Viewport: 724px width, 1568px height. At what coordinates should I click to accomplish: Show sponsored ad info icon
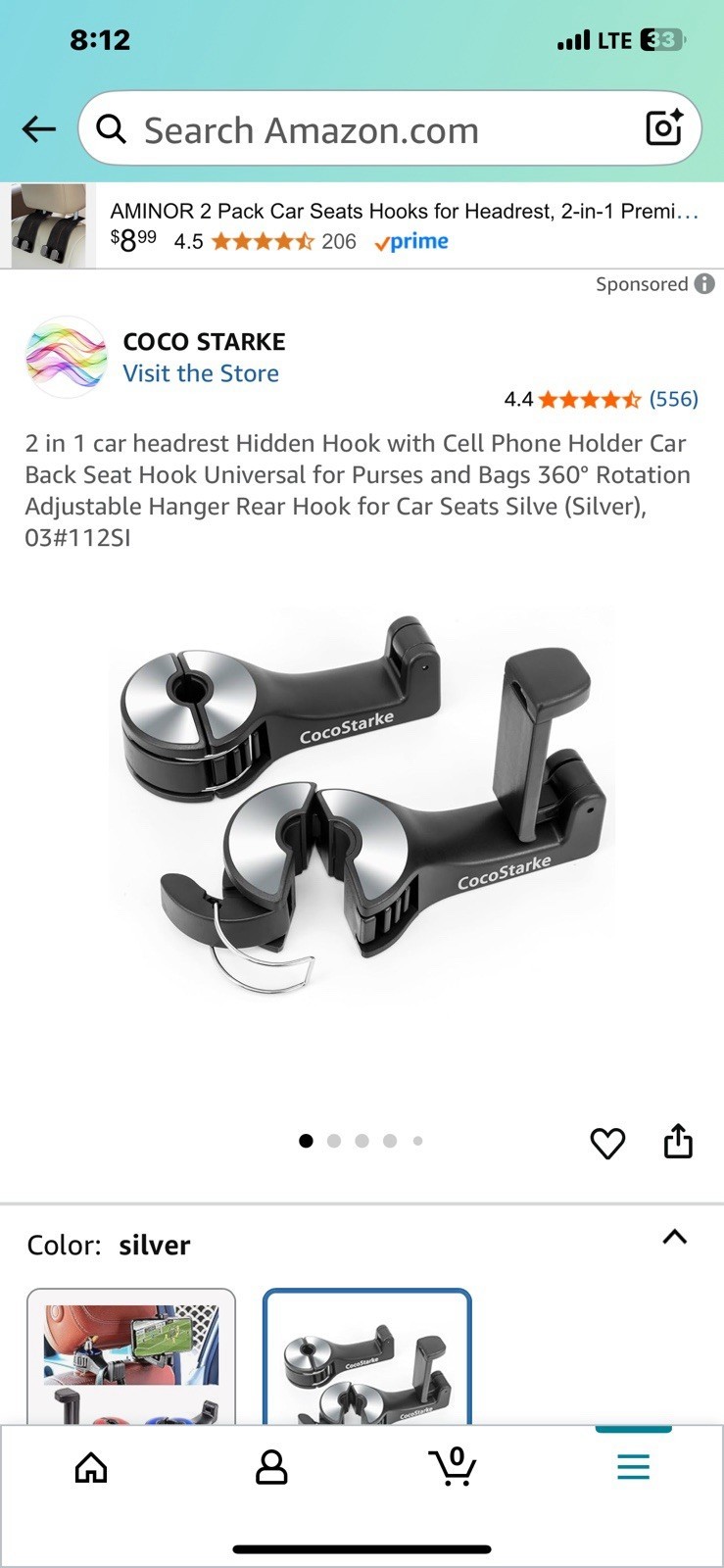[704, 284]
